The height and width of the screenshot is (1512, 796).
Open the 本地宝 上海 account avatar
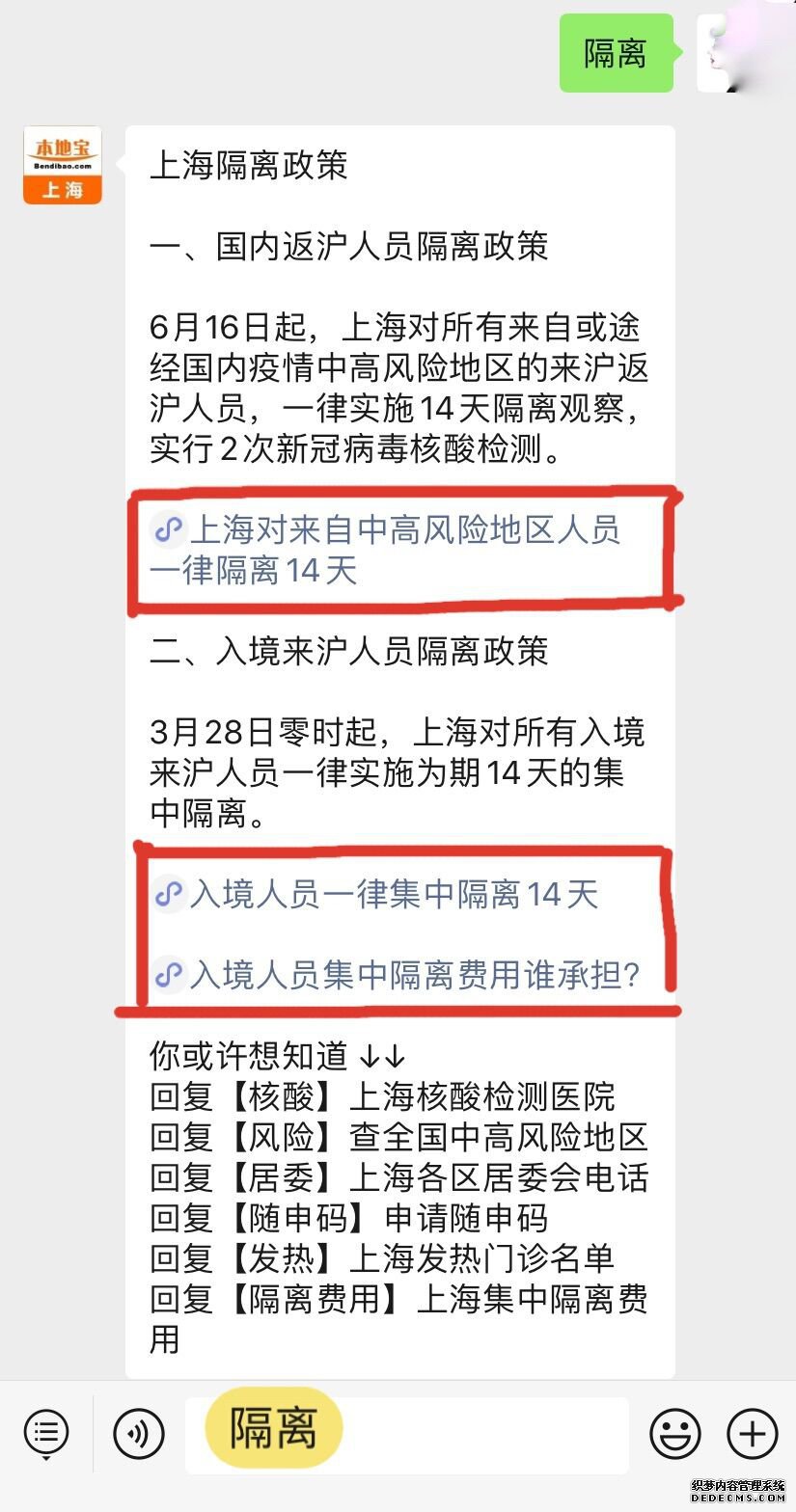[63, 165]
